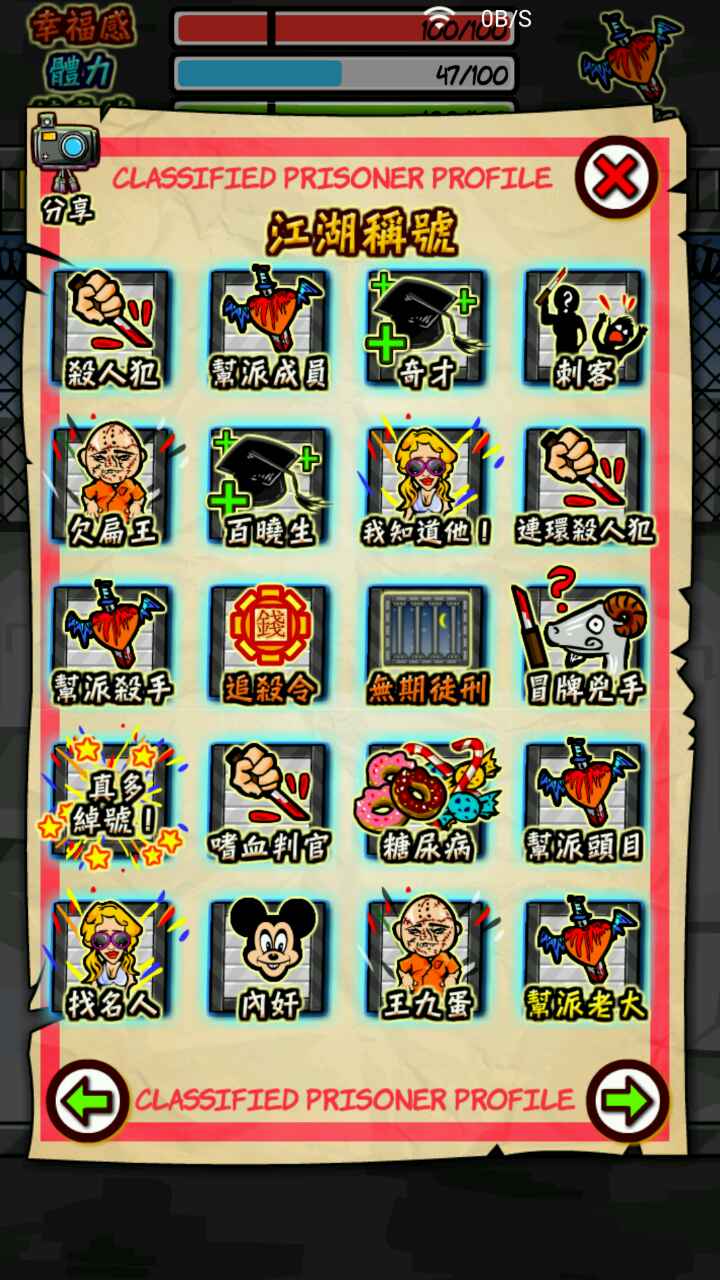The height and width of the screenshot is (1280, 720).
Task: Open the 冒牌兇手 title badge
Action: (584, 643)
